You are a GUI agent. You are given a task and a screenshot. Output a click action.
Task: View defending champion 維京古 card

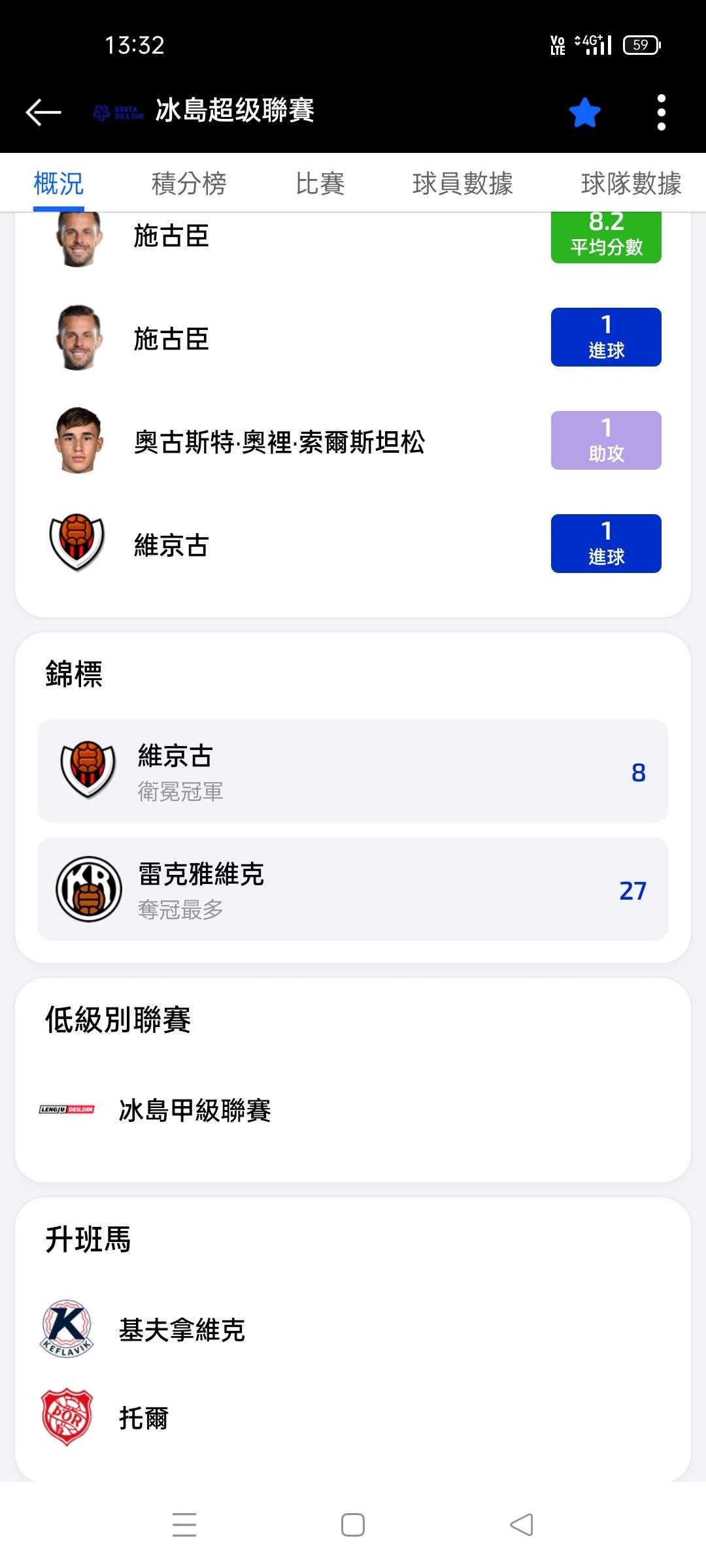(x=353, y=771)
